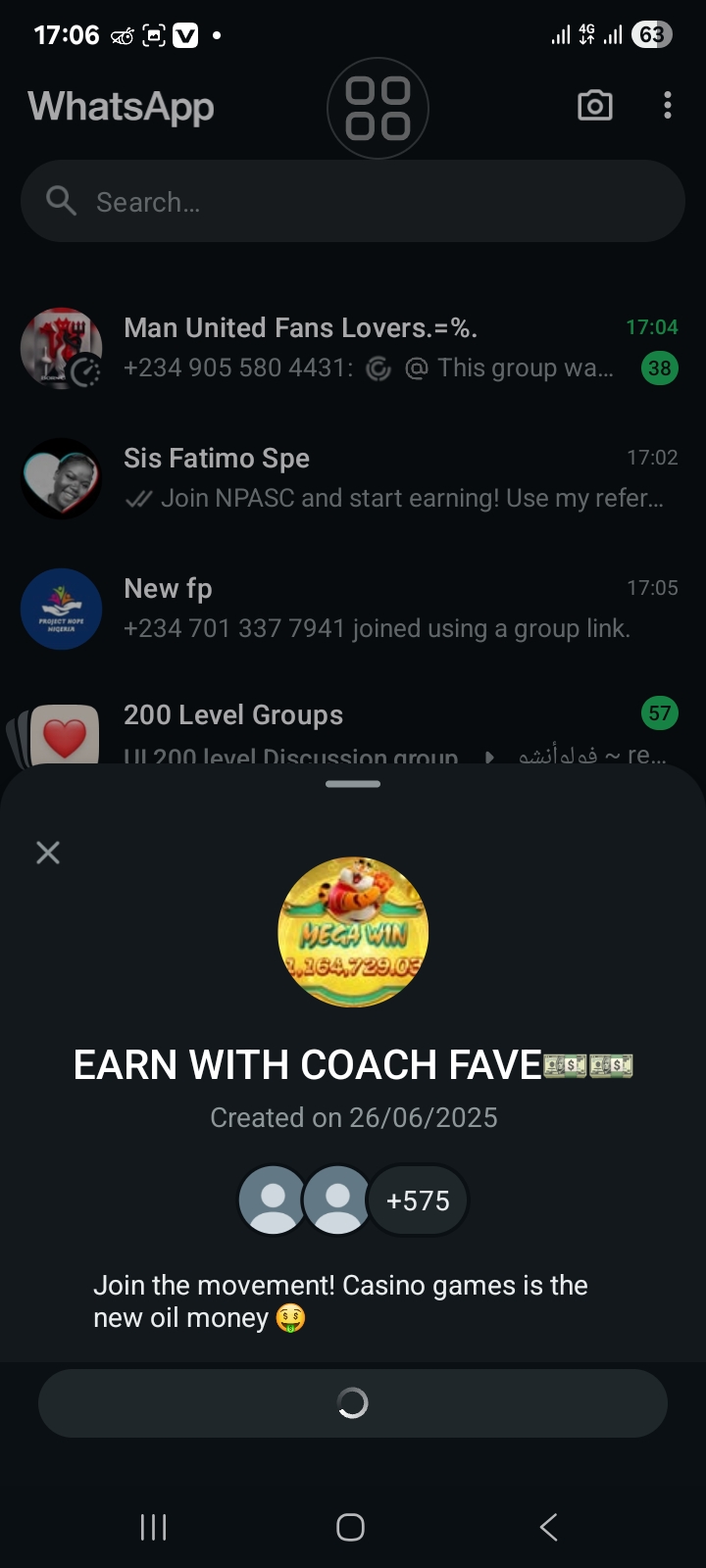Tap the four-squares floating button
706x1568 pixels.
click(x=378, y=108)
